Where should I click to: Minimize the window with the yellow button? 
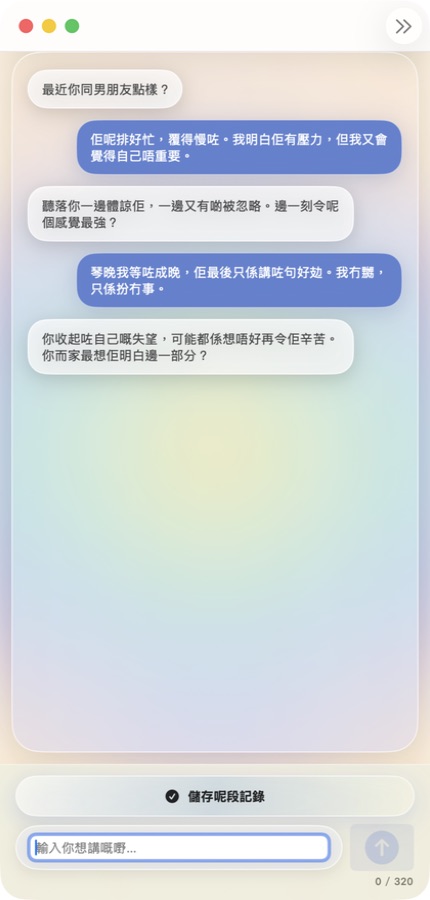tap(49, 26)
